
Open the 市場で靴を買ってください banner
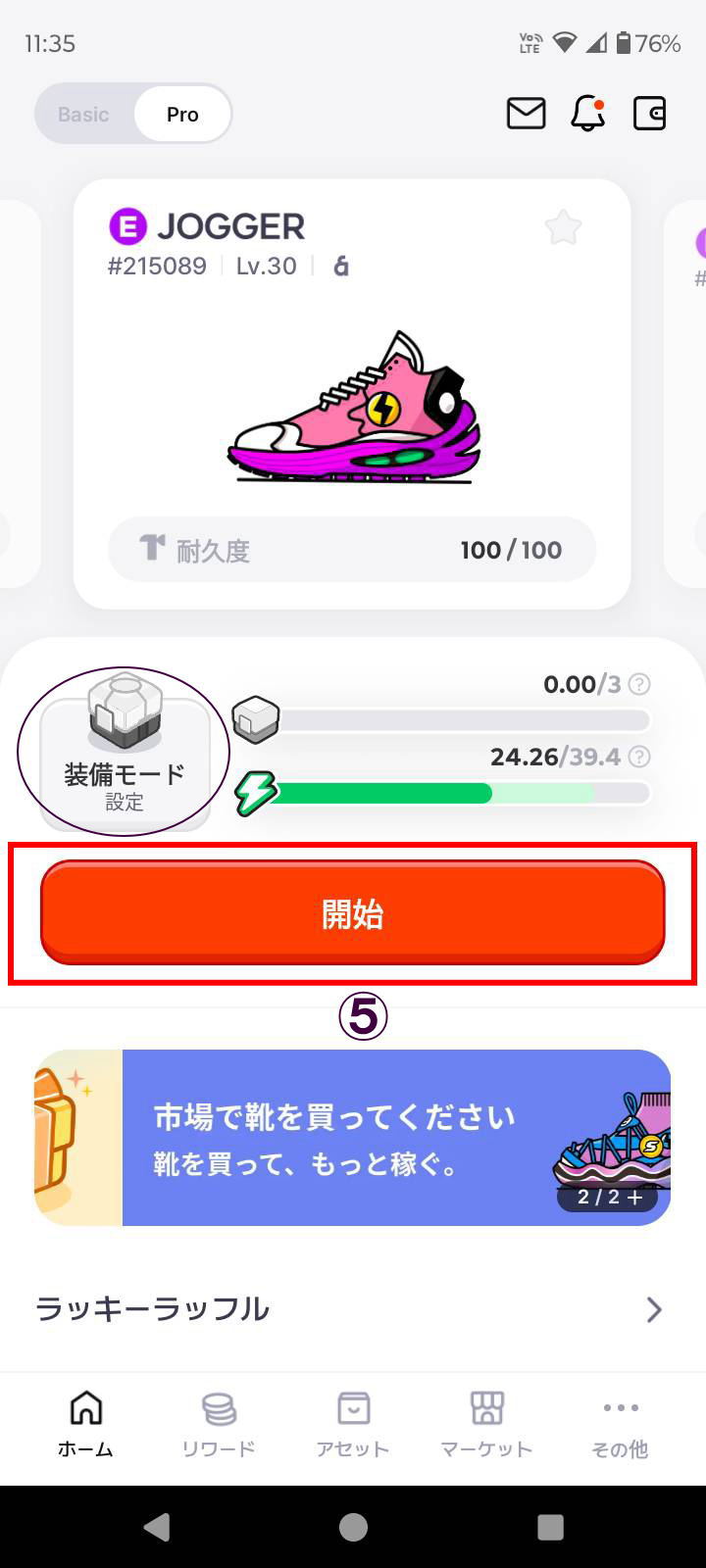(x=352, y=1138)
